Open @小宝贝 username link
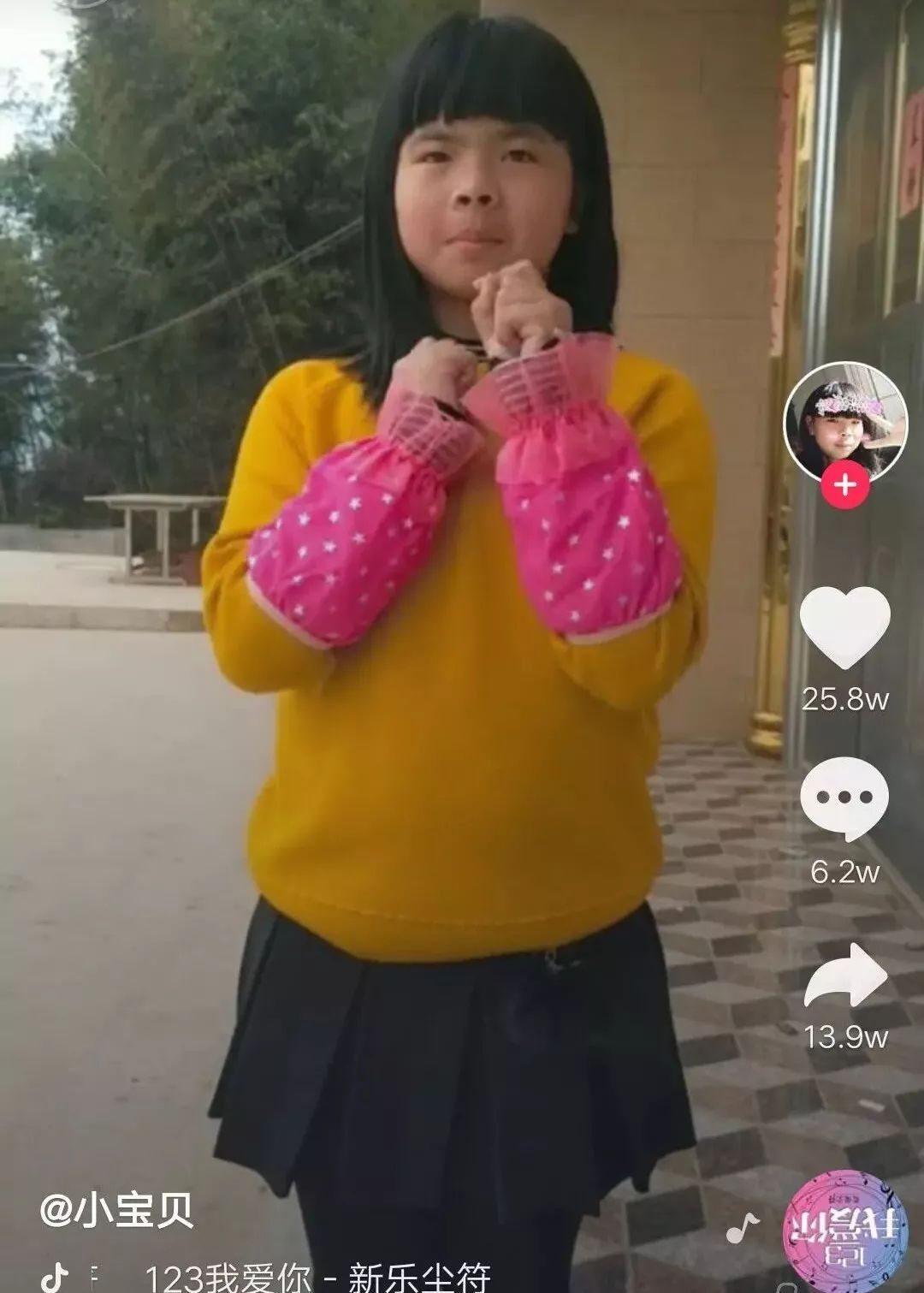 point(117,1209)
